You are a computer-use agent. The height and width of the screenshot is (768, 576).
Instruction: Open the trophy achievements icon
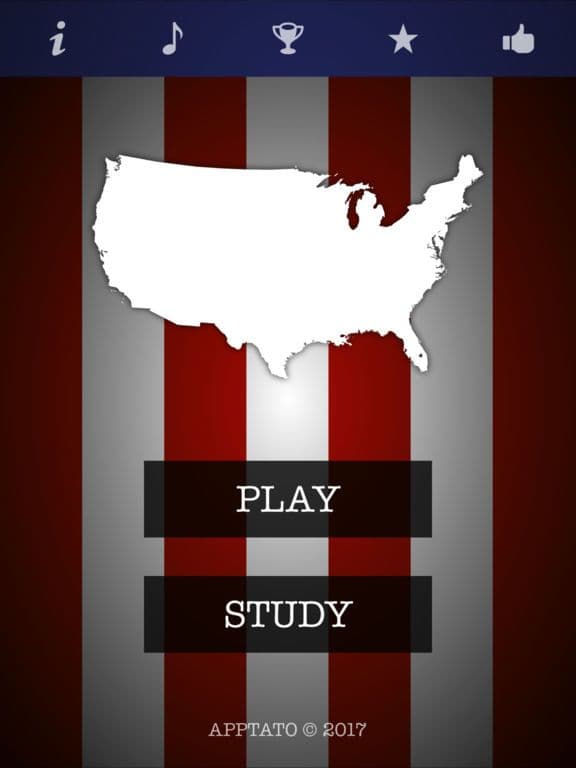click(288, 38)
